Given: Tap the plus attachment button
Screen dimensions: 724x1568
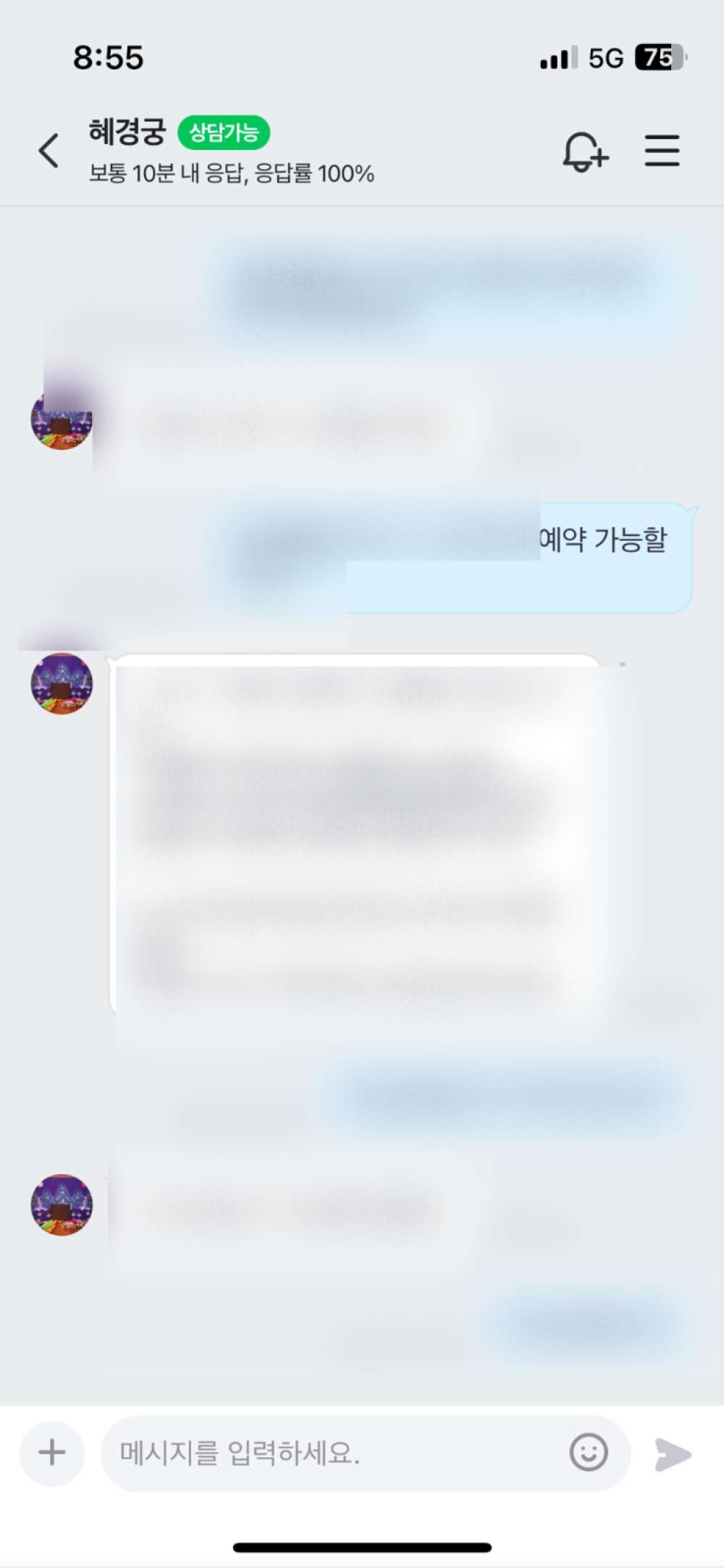Looking at the screenshot, I should (52, 1453).
